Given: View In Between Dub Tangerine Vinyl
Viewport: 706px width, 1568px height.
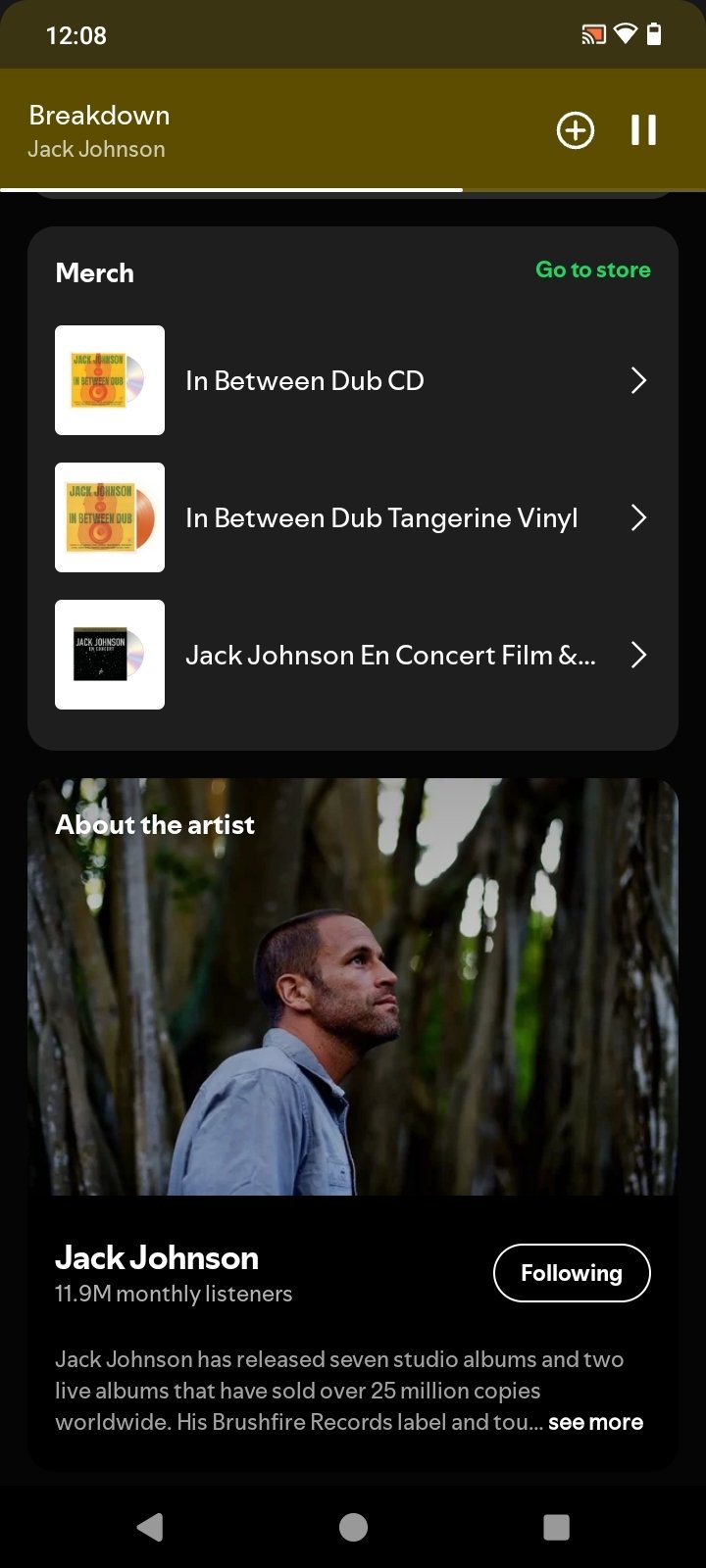Looking at the screenshot, I should tap(353, 517).
